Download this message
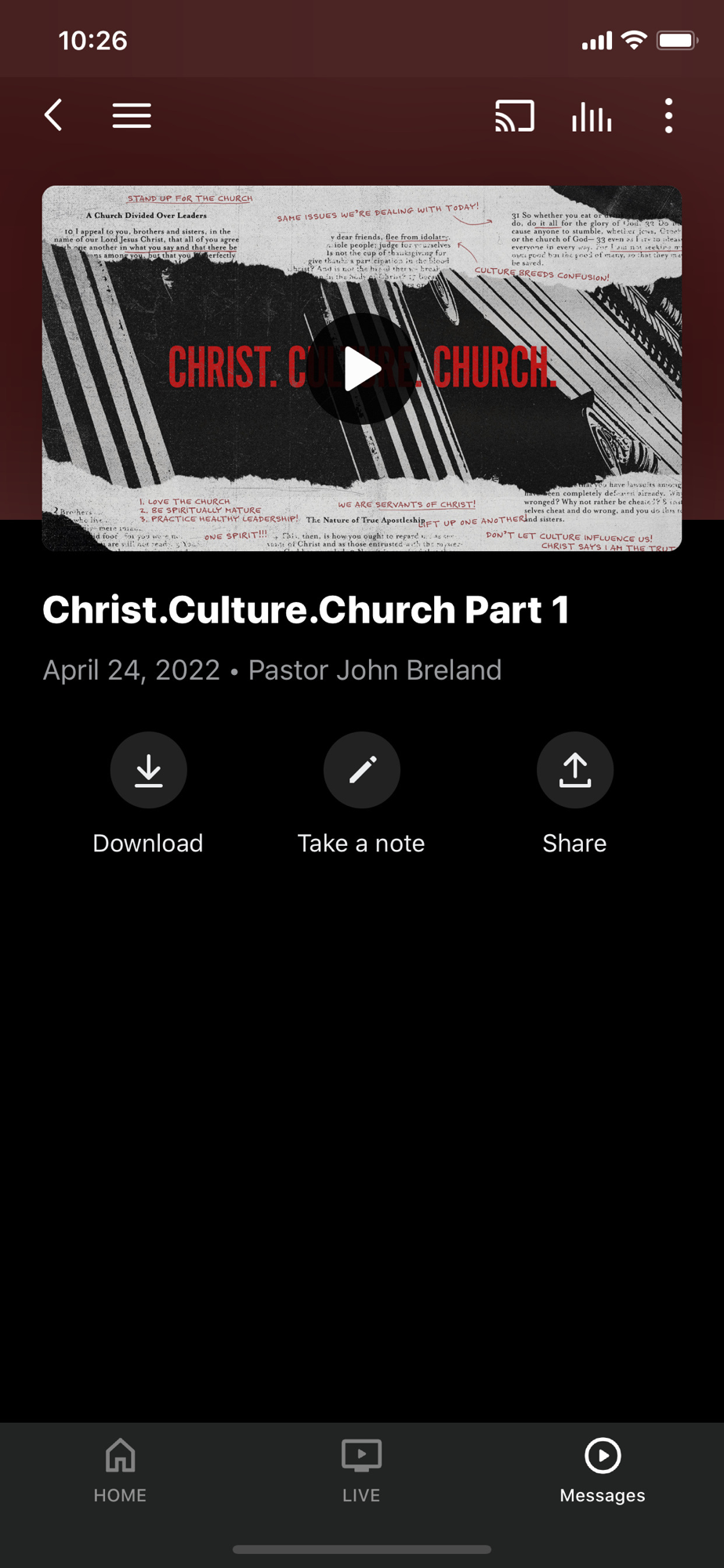724x1568 pixels. (x=148, y=771)
